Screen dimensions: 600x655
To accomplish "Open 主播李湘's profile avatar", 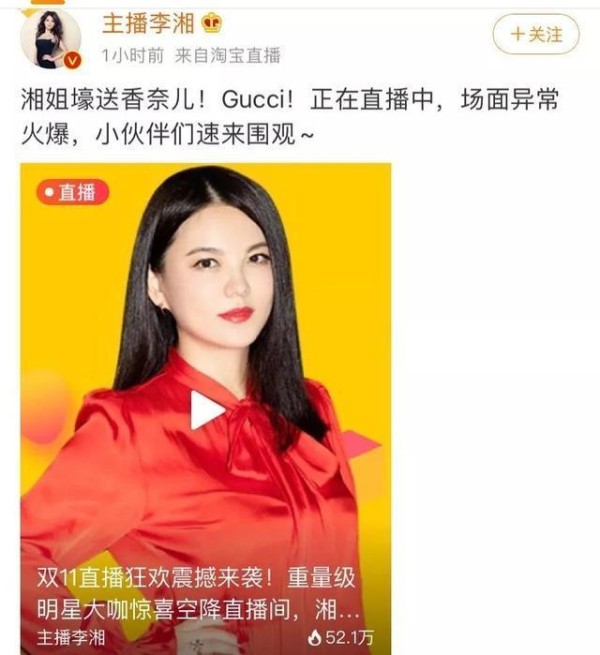I will pos(50,37).
